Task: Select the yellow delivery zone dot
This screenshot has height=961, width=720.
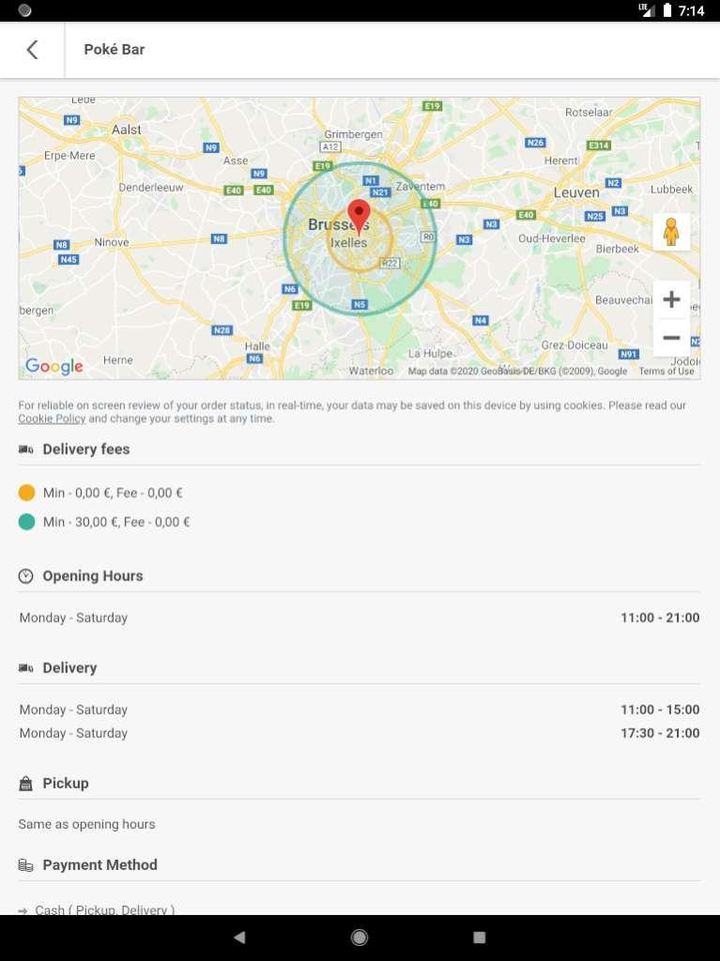Action: point(27,492)
